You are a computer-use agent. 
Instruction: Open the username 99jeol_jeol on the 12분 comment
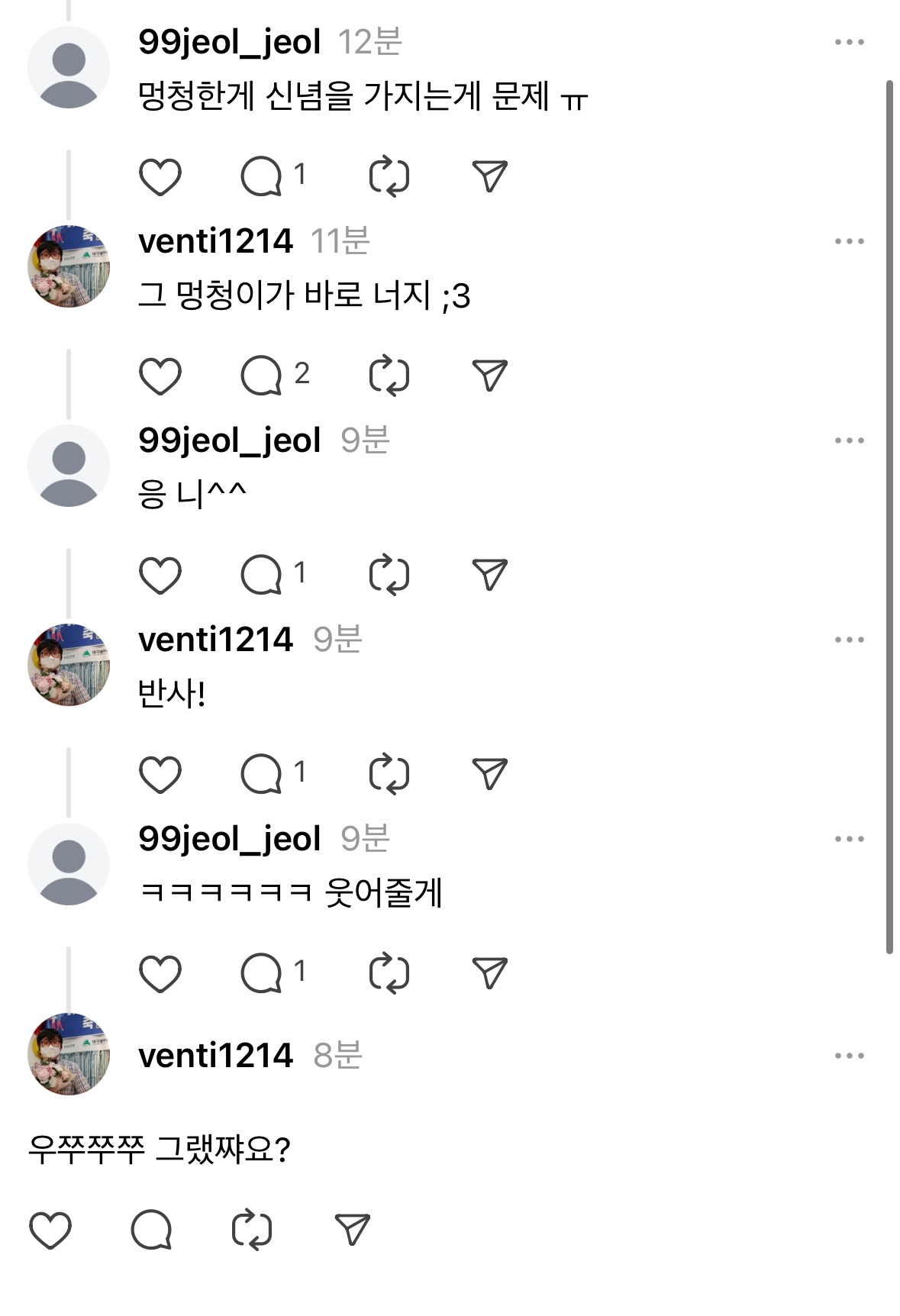point(229,42)
